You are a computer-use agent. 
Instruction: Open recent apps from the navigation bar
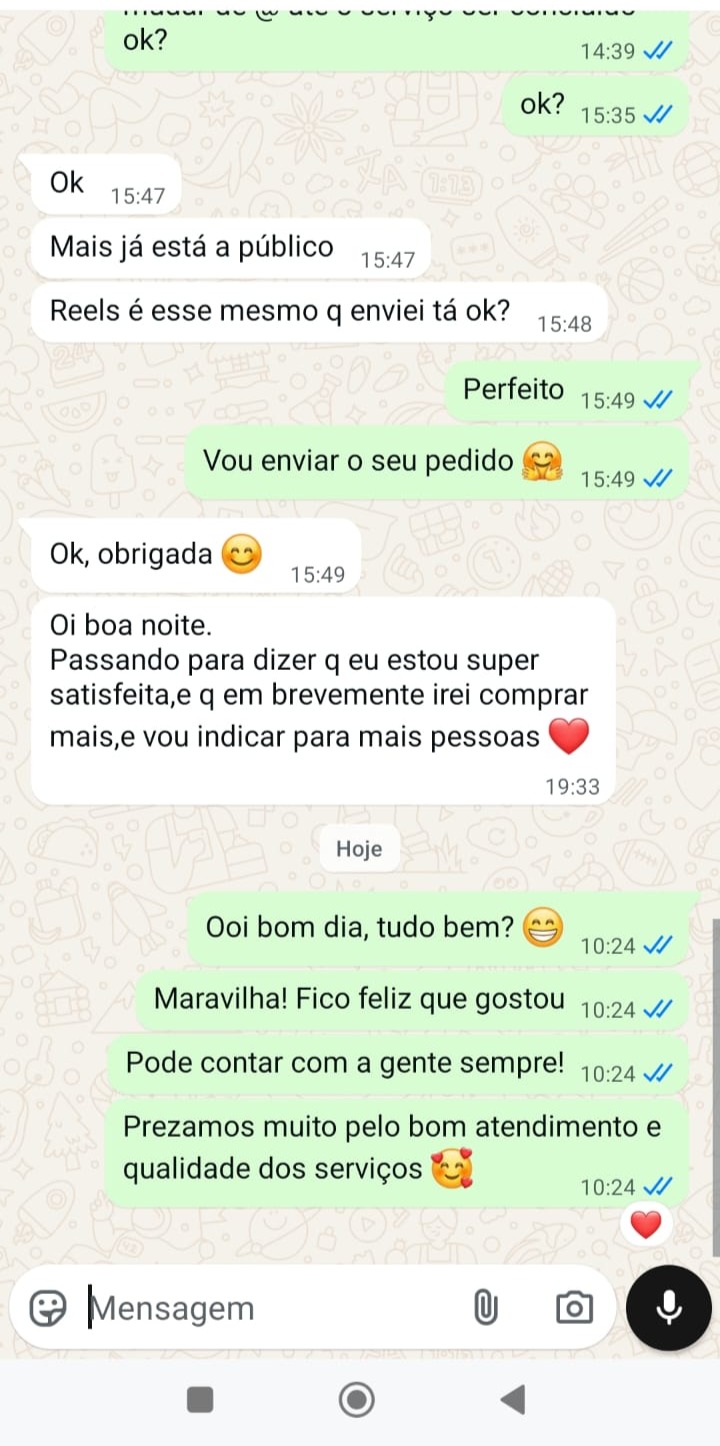201,1399
